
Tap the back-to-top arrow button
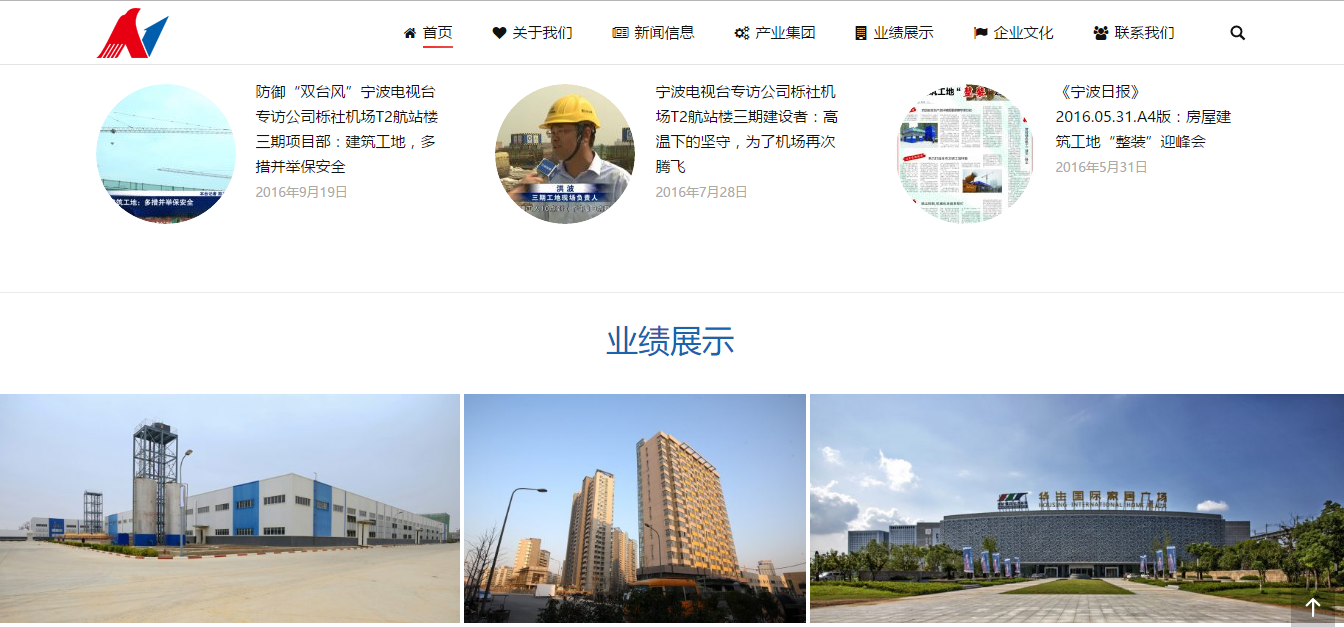(x=1313, y=607)
